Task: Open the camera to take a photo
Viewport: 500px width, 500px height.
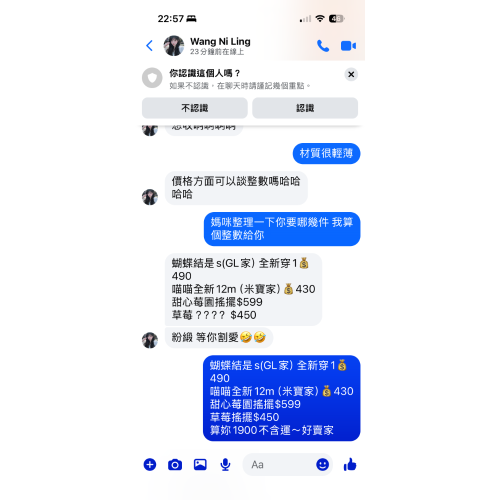Action: tap(175, 464)
